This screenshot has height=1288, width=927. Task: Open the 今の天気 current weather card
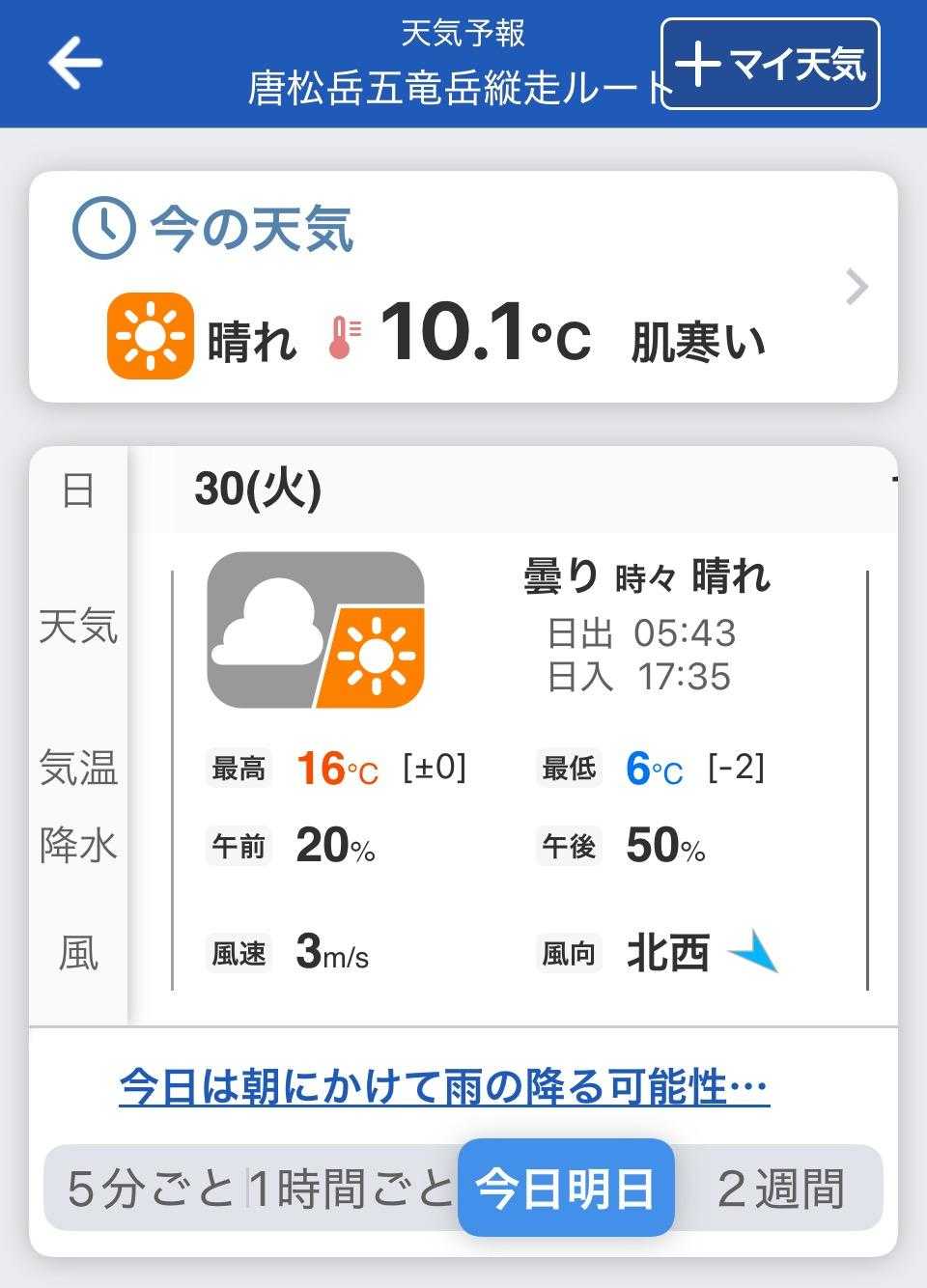tap(463, 287)
